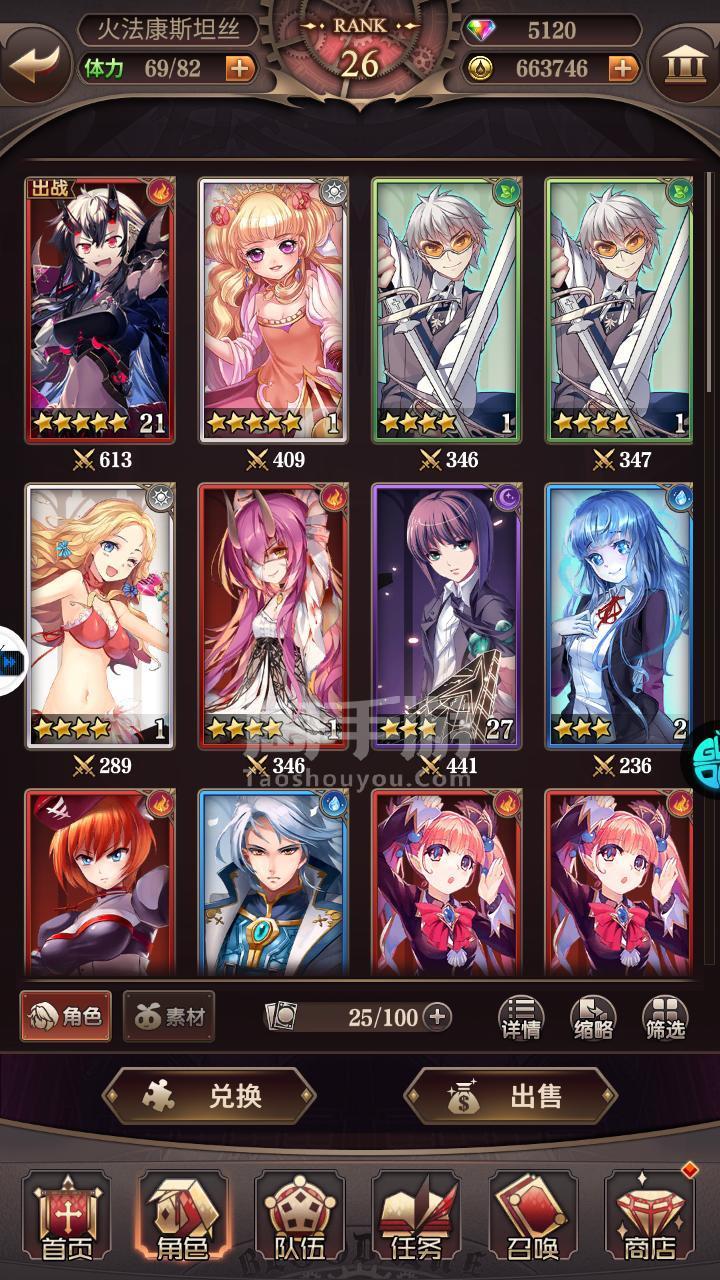The width and height of the screenshot is (720, 1280).
Task: Expand character slots with the plus by 25/100
Action: [x=436, y=1018]
